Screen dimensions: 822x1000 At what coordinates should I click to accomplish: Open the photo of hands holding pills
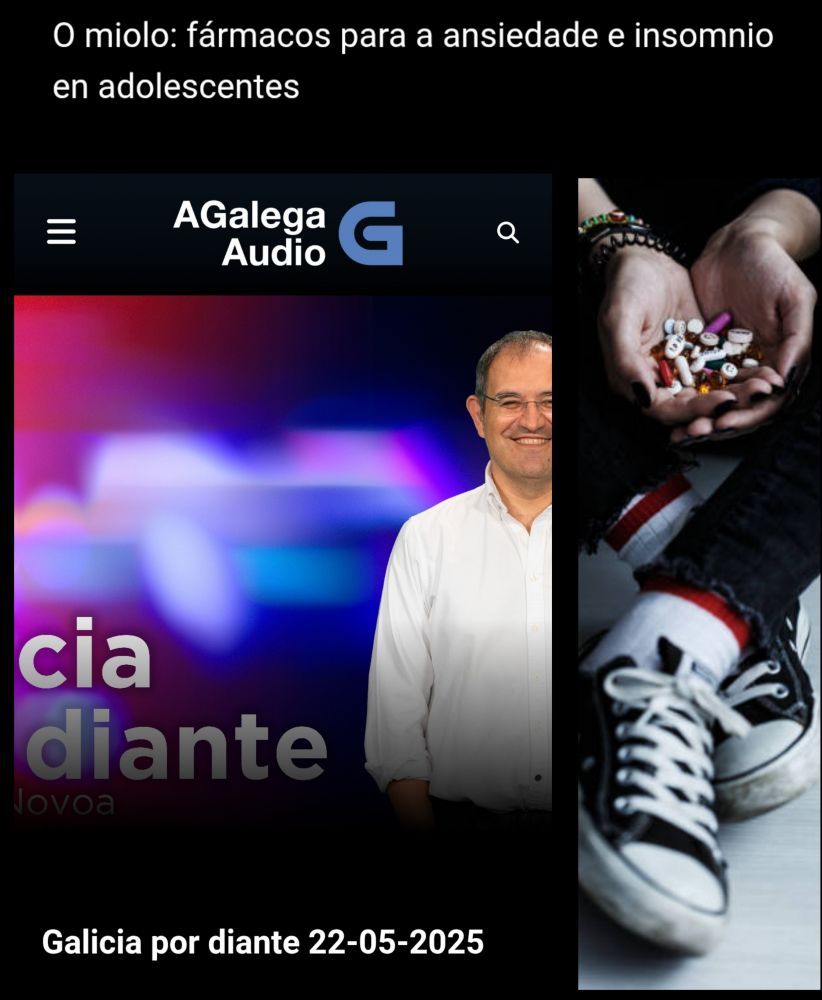tap(699, 583)
